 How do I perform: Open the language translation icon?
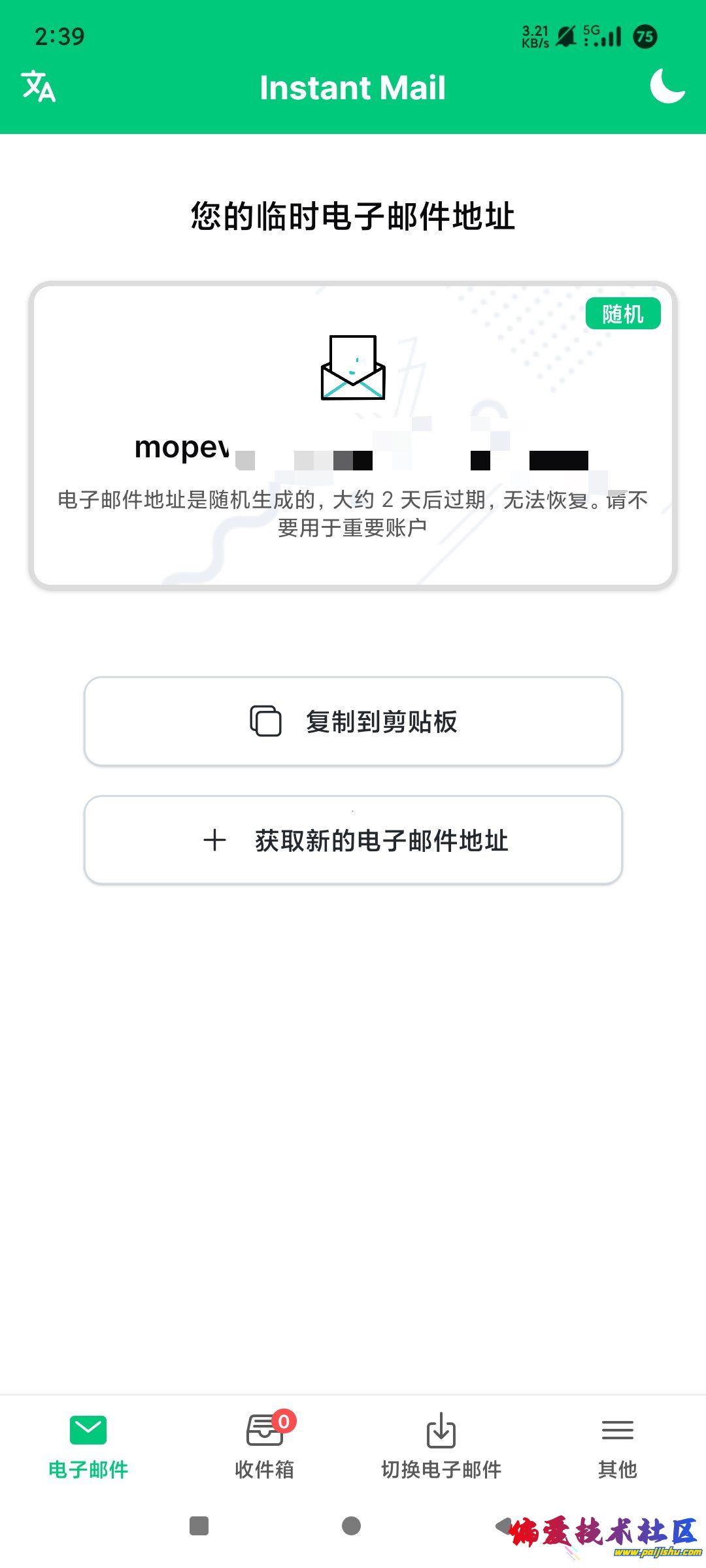pyautogui.click(x=39, y=87)
